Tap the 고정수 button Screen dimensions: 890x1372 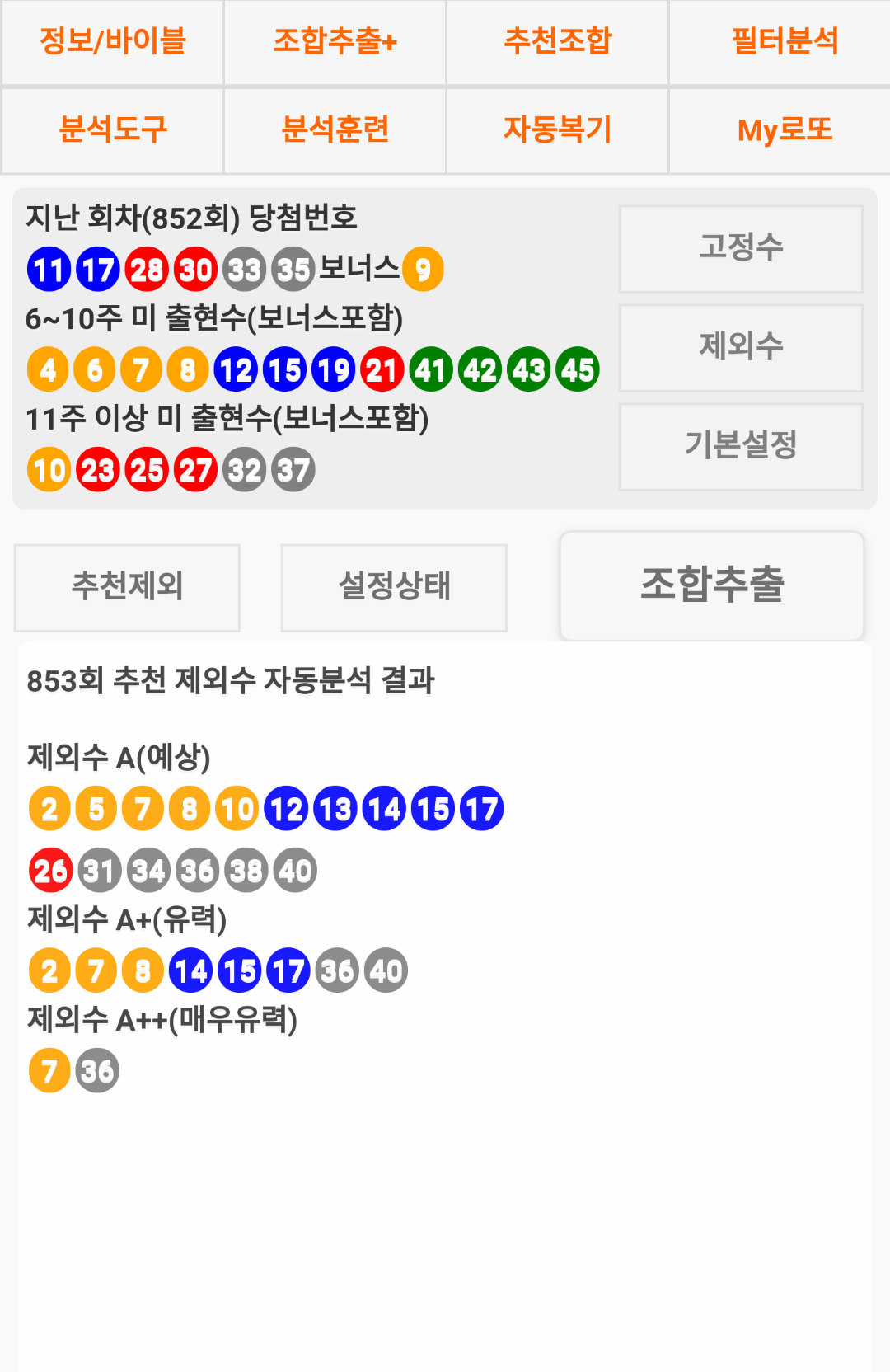coord(740,248)
